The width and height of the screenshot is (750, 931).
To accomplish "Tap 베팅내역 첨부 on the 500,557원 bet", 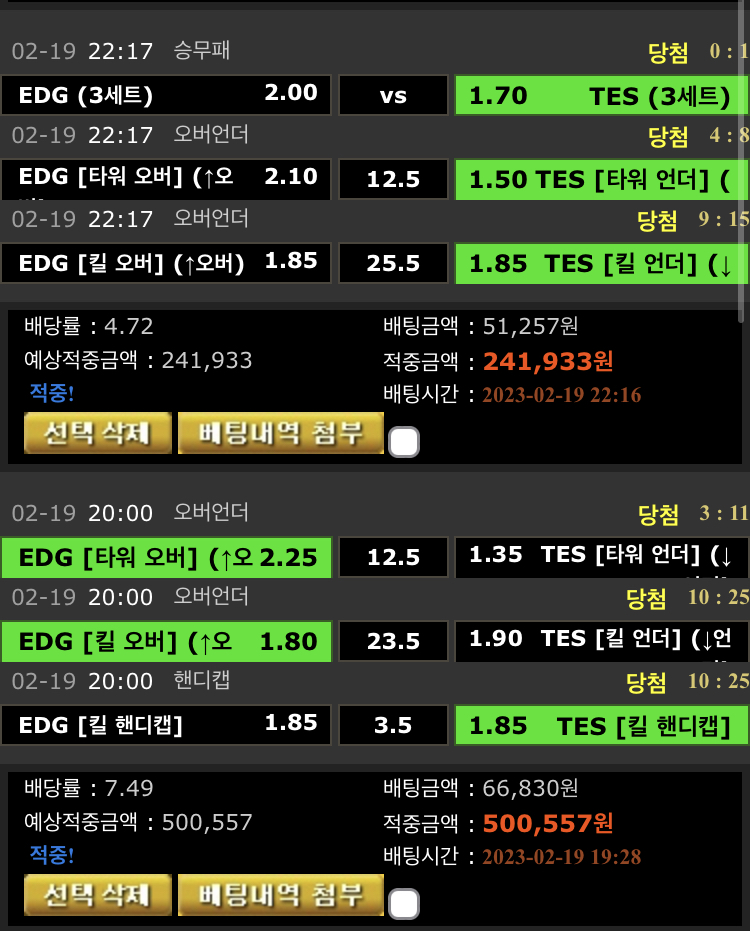I will click(281, 895).
